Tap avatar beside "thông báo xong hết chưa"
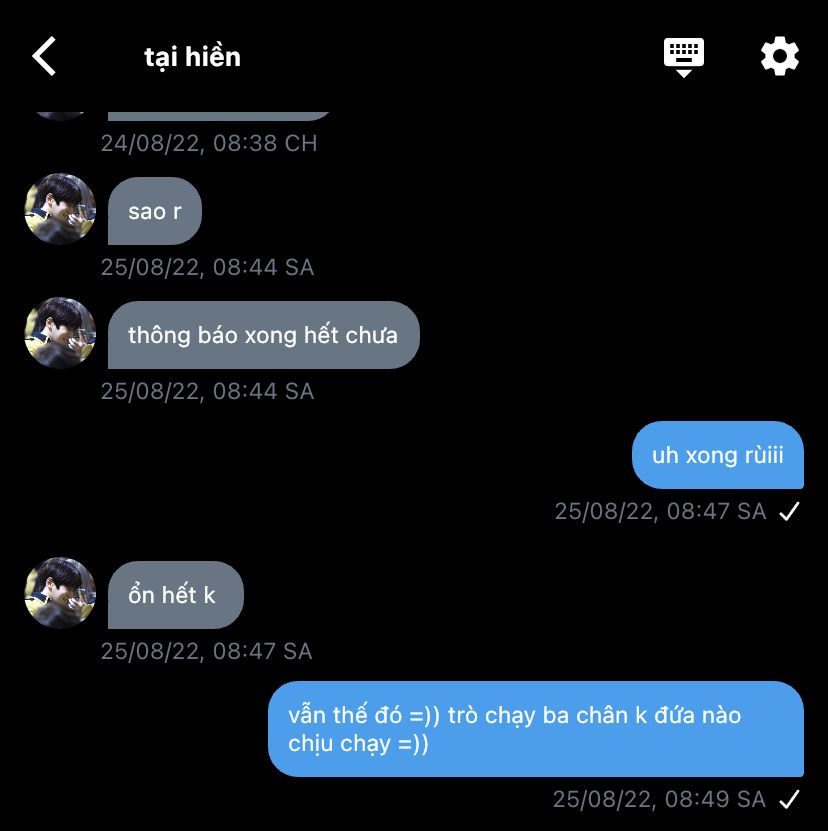Screen dimensions: 828x831 point(60,334)
